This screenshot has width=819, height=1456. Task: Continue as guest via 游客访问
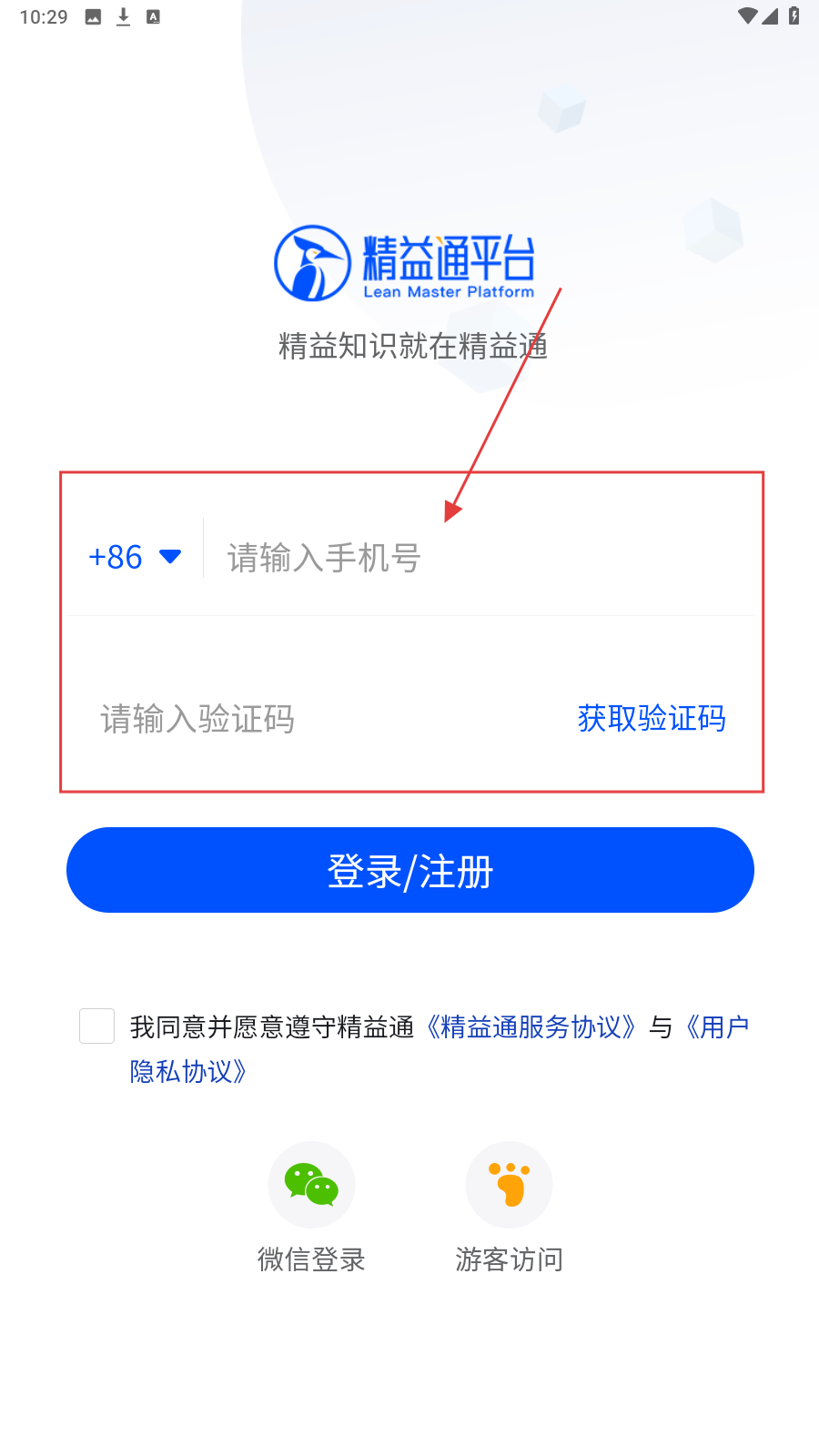tap(509, 1186)
